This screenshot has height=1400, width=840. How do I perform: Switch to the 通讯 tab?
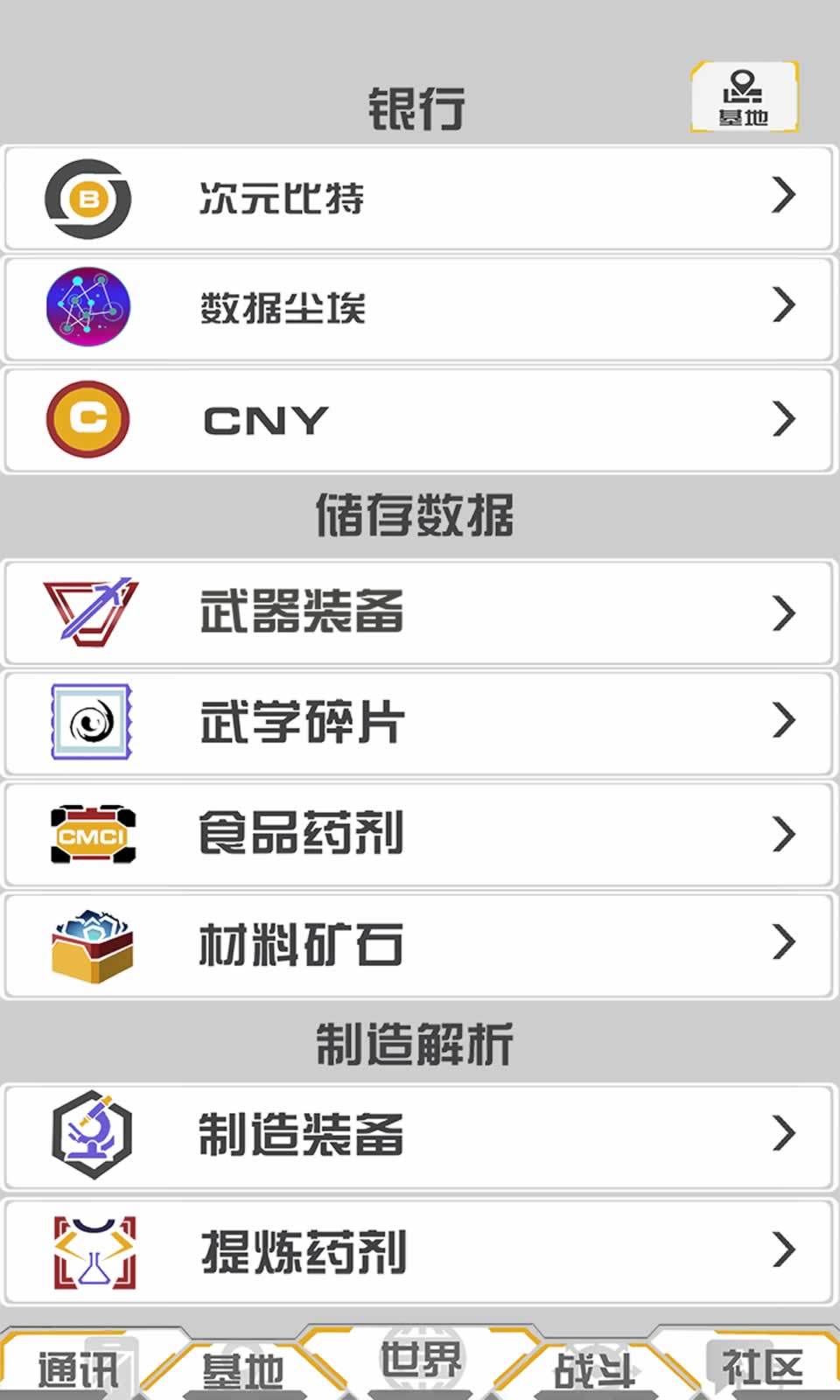coord(79,1368)
